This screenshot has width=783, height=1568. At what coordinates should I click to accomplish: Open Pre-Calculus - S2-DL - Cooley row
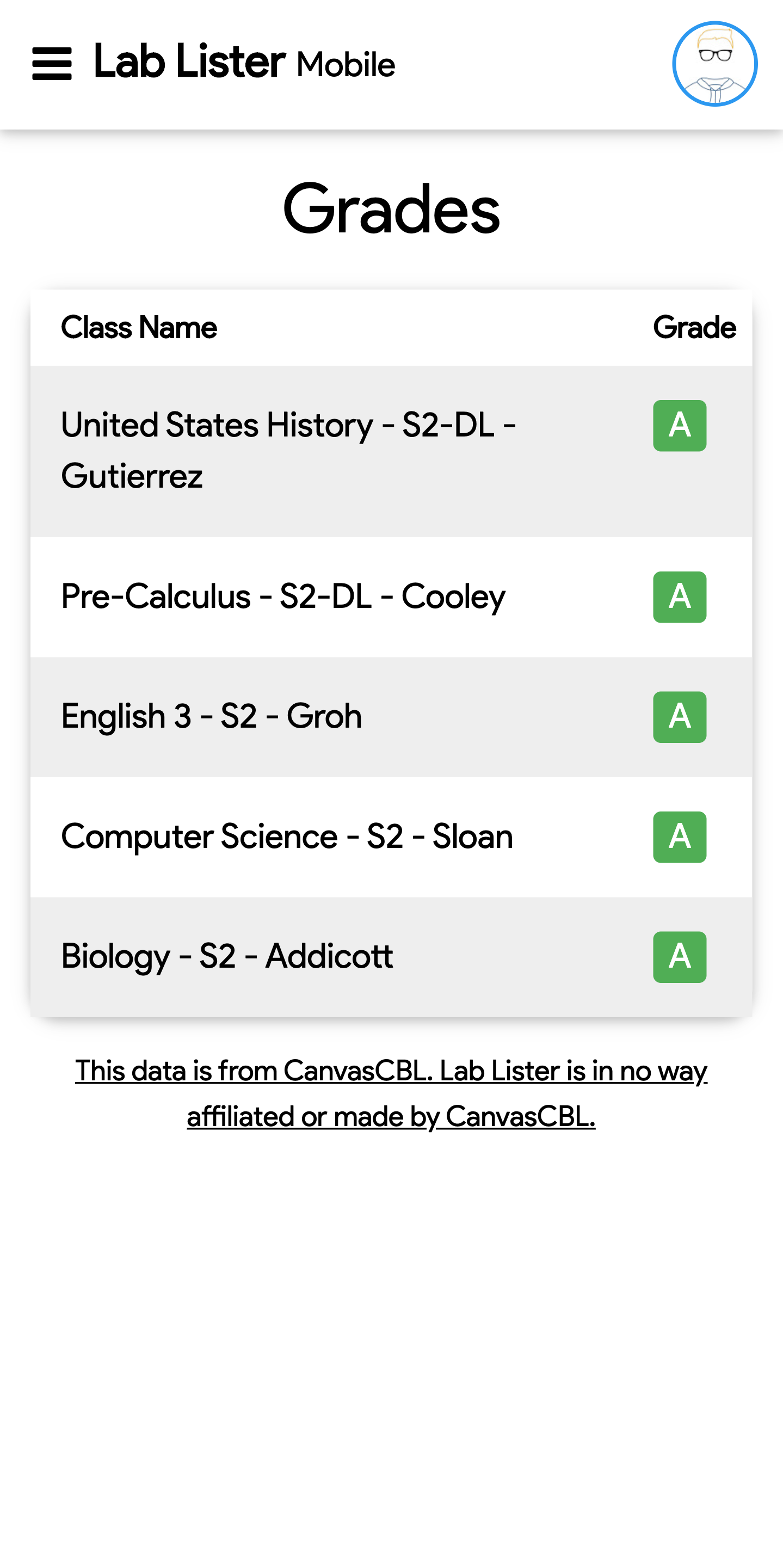(391, 597)
